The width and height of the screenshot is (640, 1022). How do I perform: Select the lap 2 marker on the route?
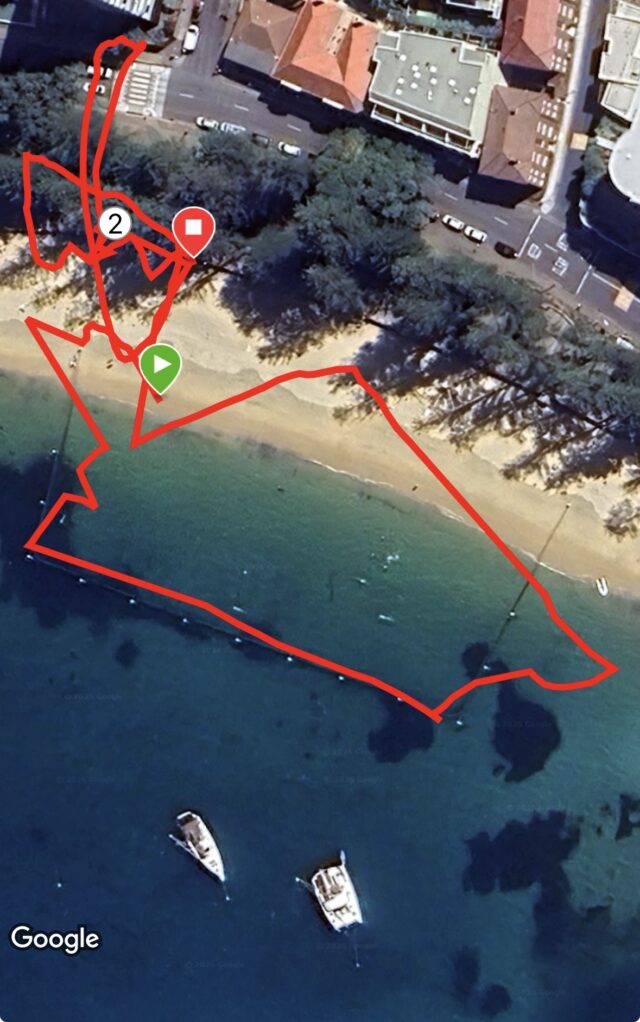click(115, 224)
